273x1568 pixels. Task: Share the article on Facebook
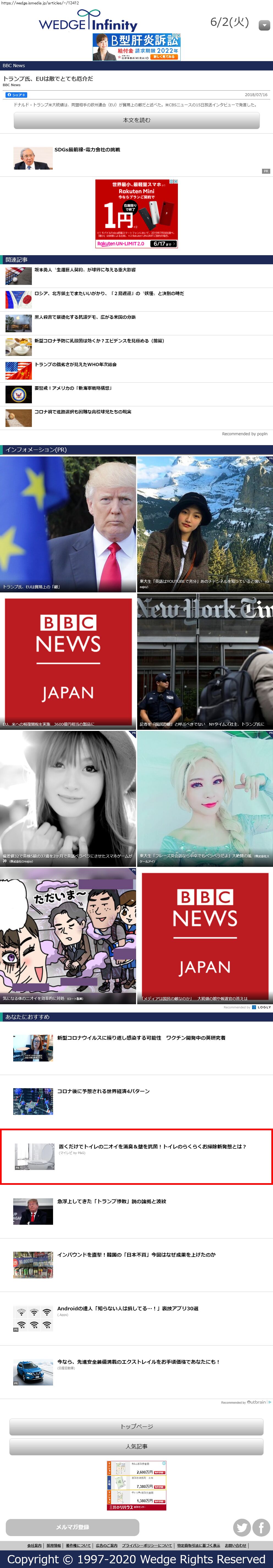coord(16,95)
